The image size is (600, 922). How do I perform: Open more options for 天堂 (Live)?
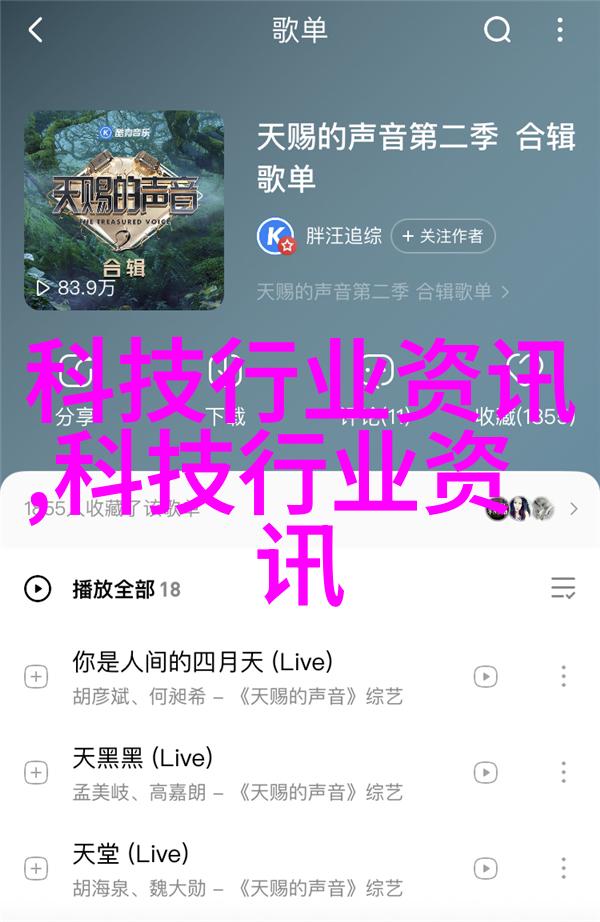click(563, 869)
